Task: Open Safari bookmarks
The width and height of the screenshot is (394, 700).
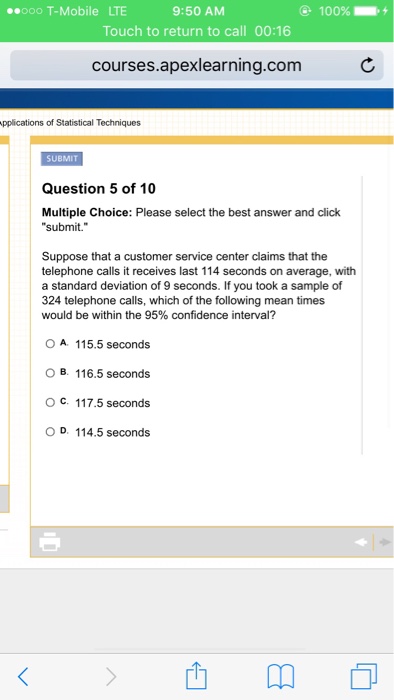Action: [x=281, y=676]
